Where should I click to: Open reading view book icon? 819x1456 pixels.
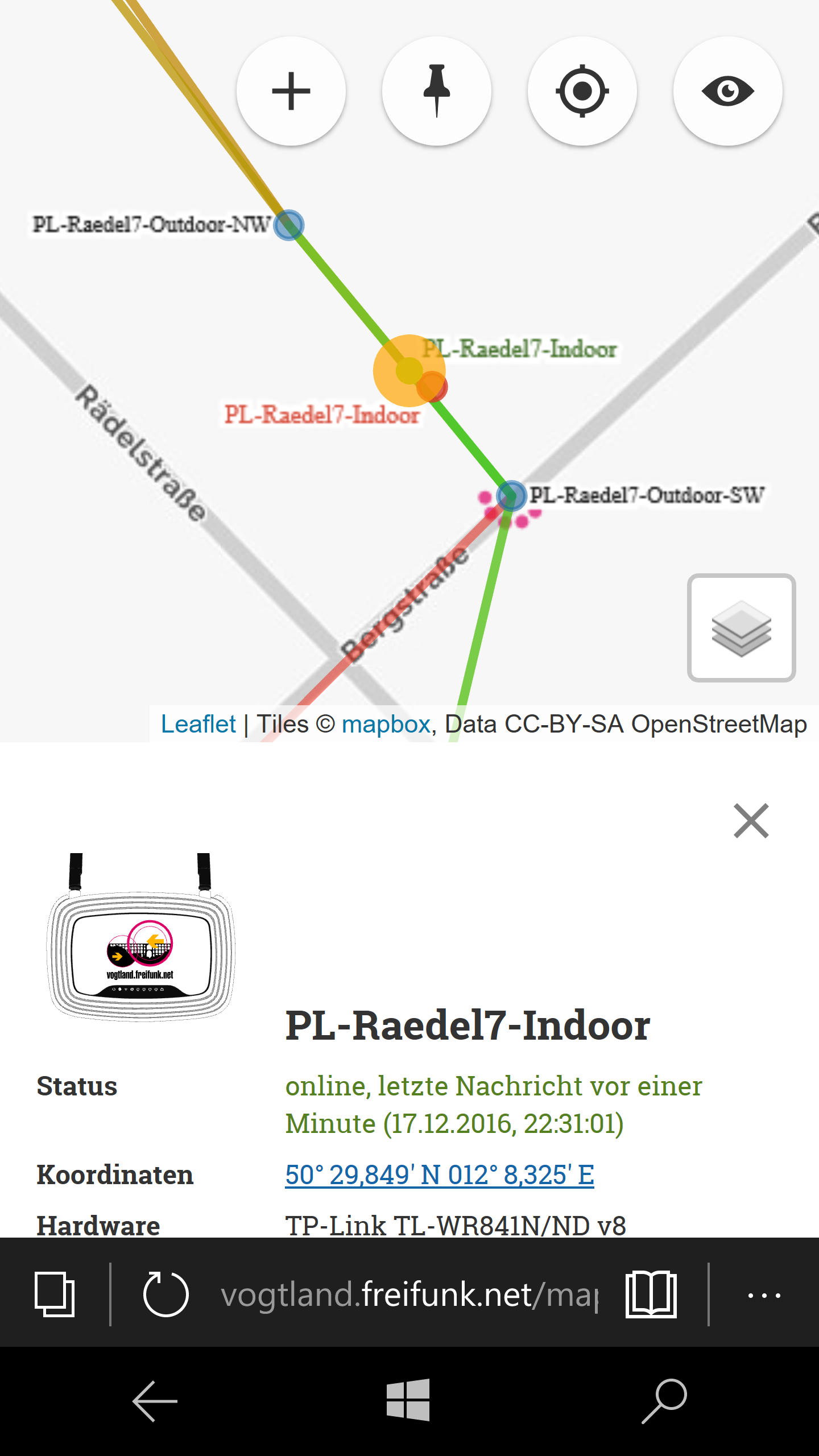tap(651, 1294)
